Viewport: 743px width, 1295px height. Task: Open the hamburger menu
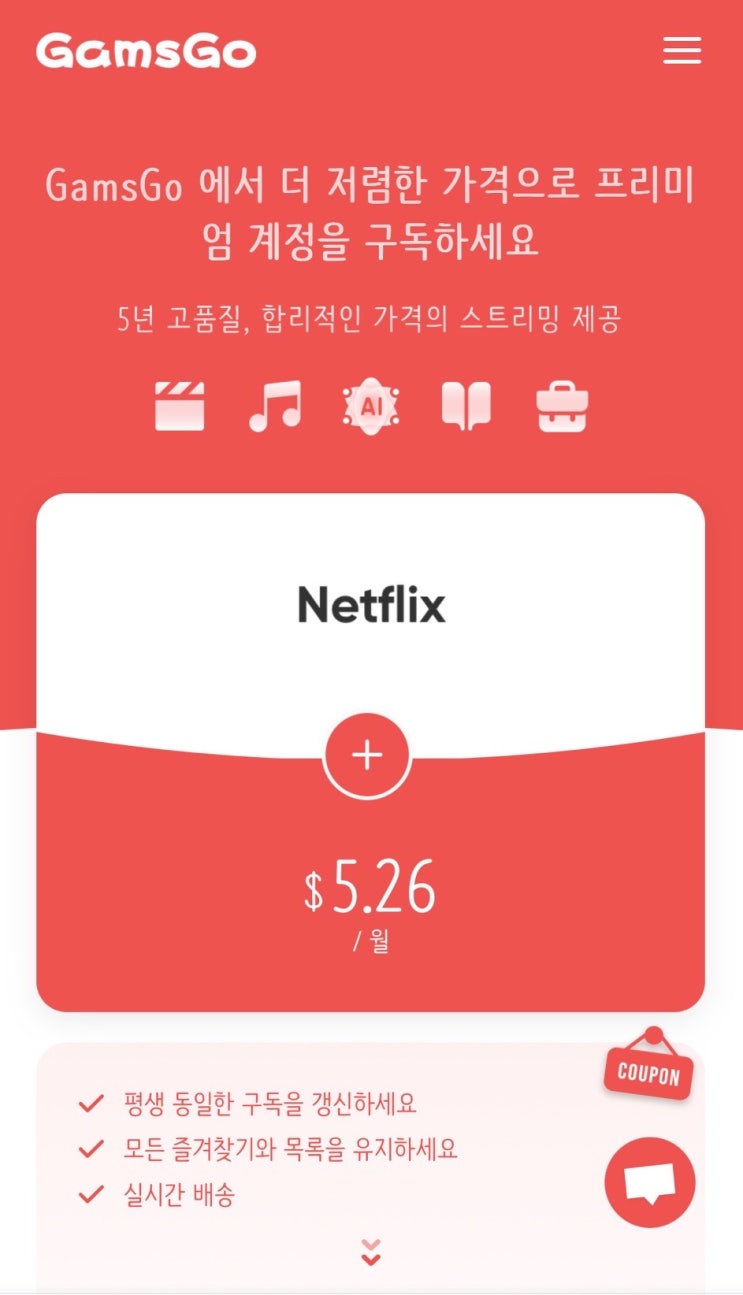[x=682, y=50]
